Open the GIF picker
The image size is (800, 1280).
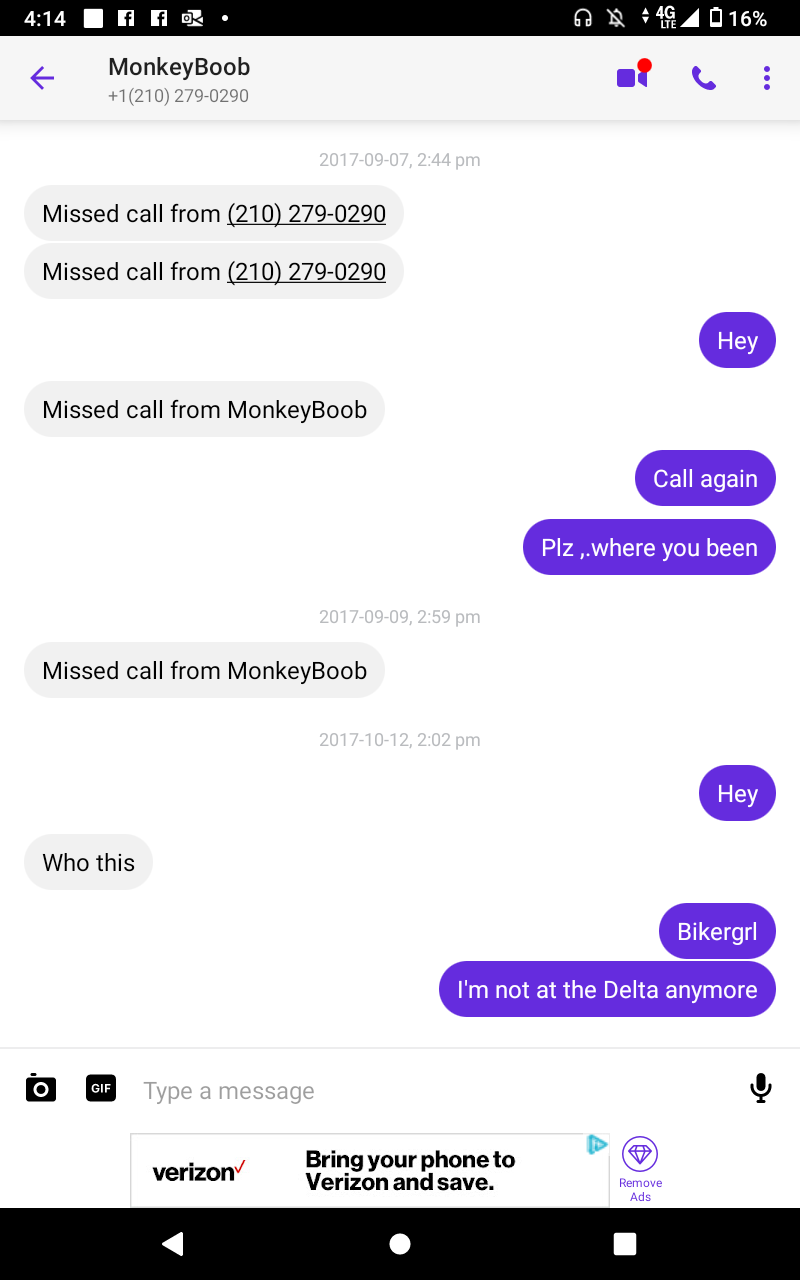[x=101, y=1088]
